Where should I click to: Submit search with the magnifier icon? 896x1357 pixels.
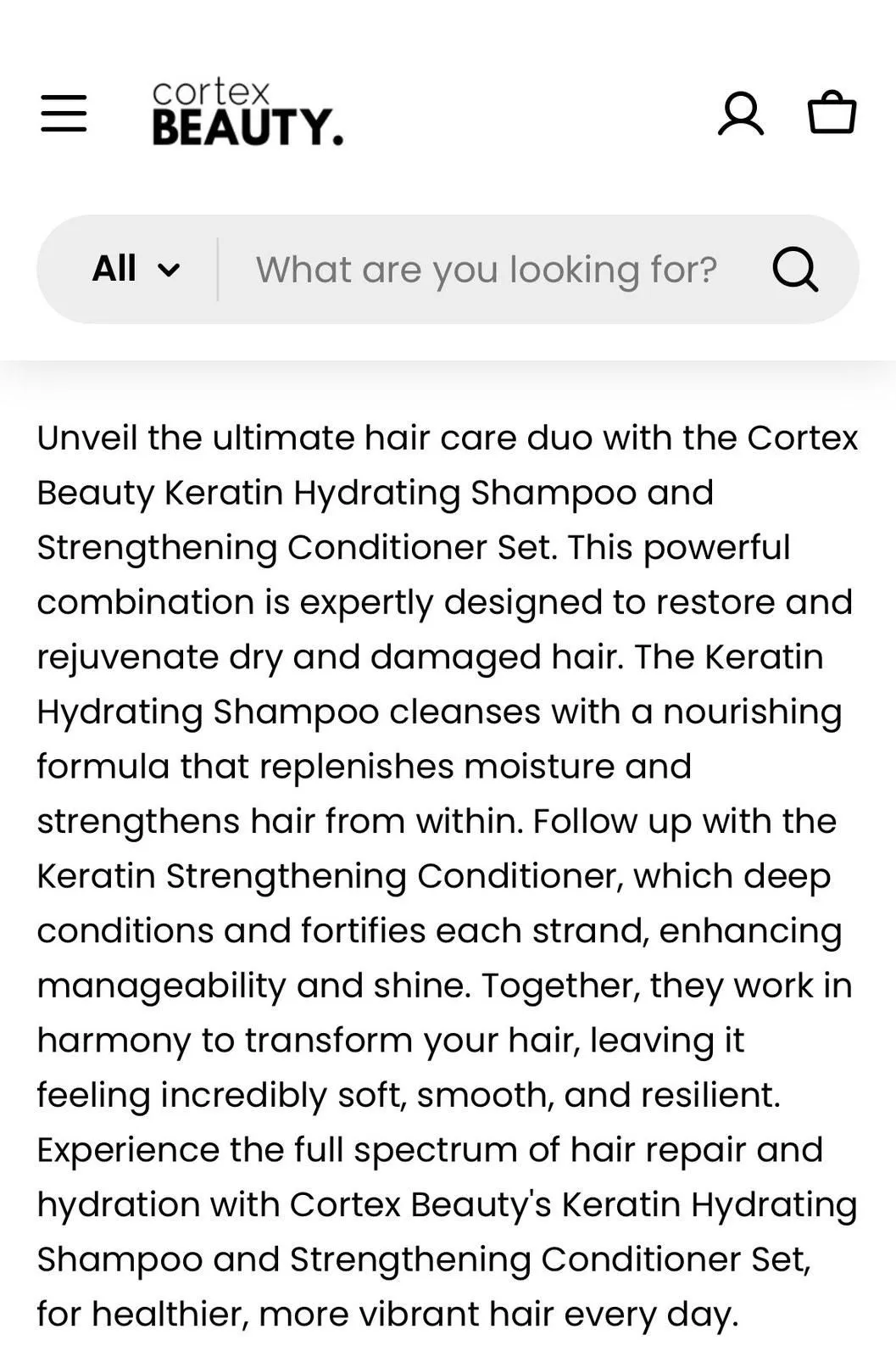795,270
